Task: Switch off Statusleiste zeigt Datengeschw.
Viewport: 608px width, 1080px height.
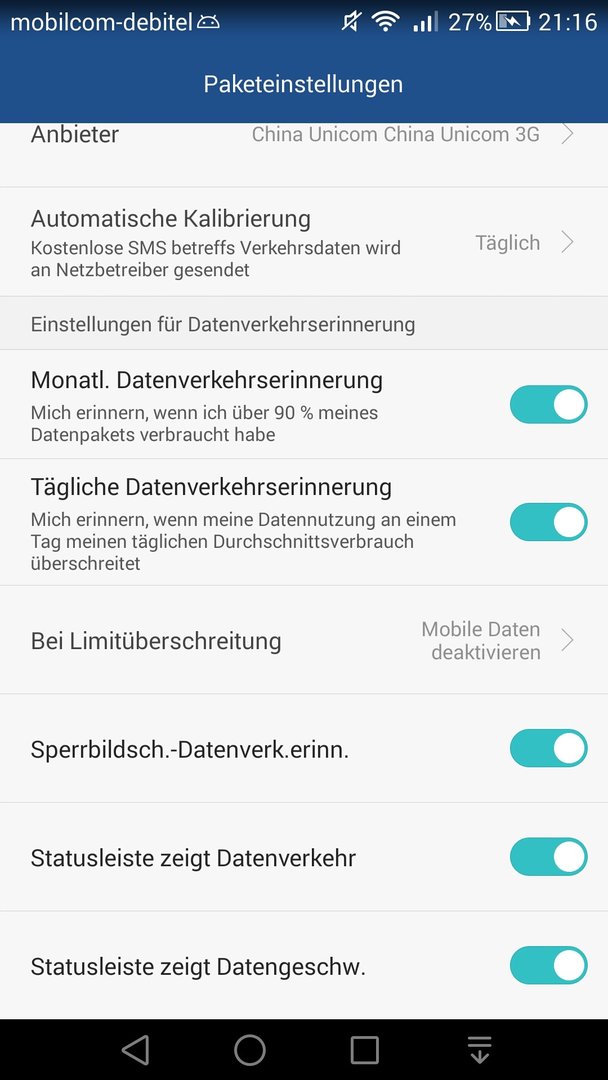Action: tap(548, 965)
